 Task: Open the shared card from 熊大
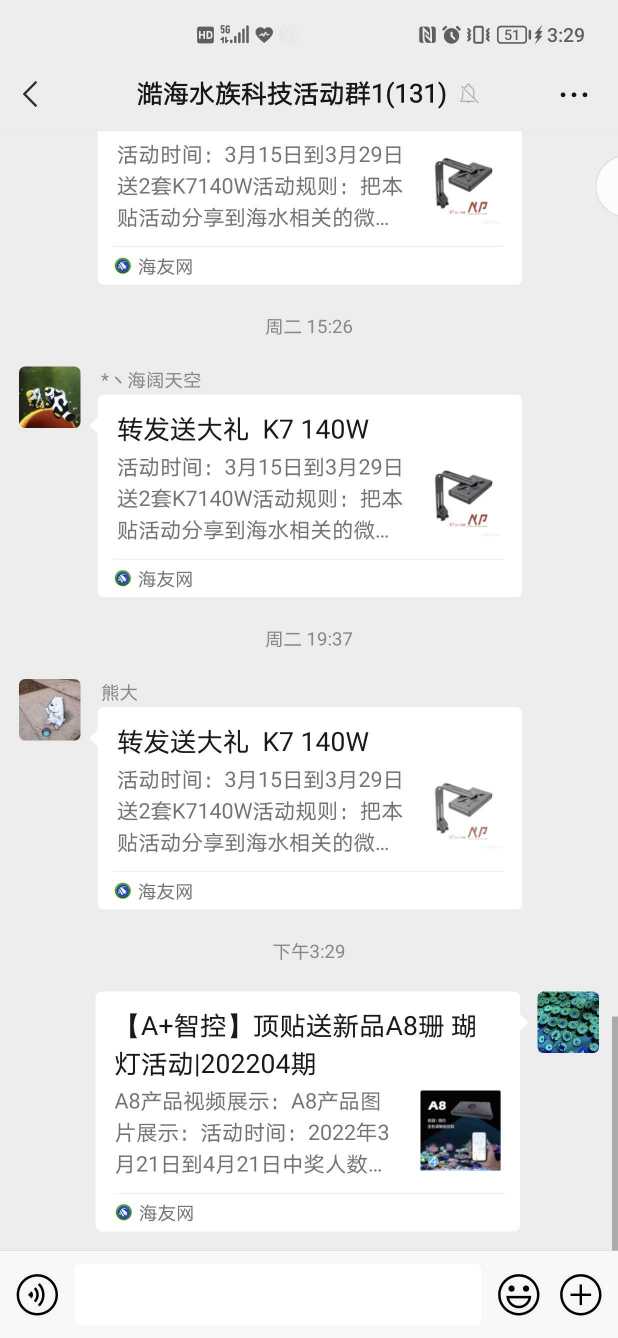(310, 808)
